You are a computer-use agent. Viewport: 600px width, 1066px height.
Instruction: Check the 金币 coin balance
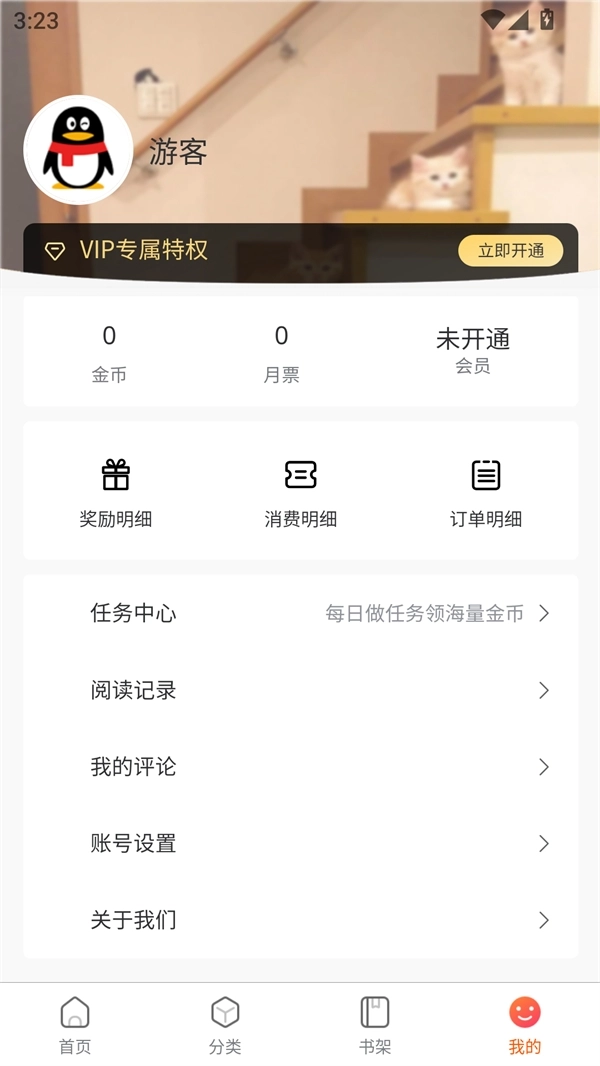click(x=109, y=352)
